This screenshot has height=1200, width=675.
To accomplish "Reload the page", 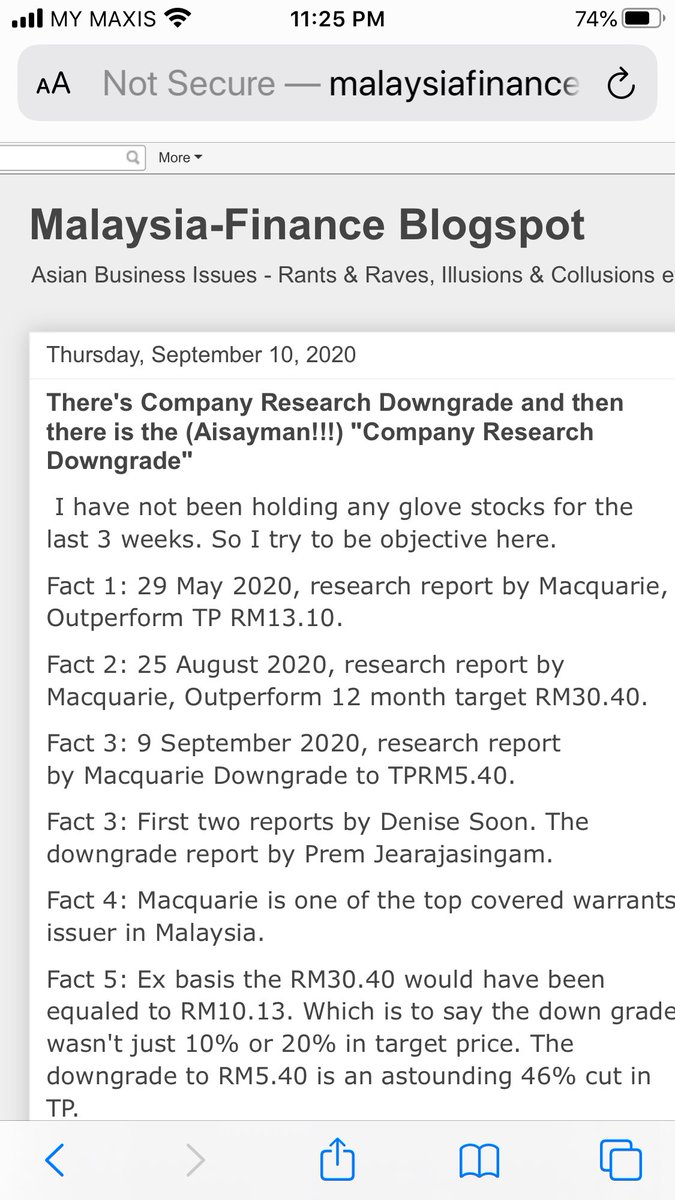I will pyautogui.click(x=621, y=84).
